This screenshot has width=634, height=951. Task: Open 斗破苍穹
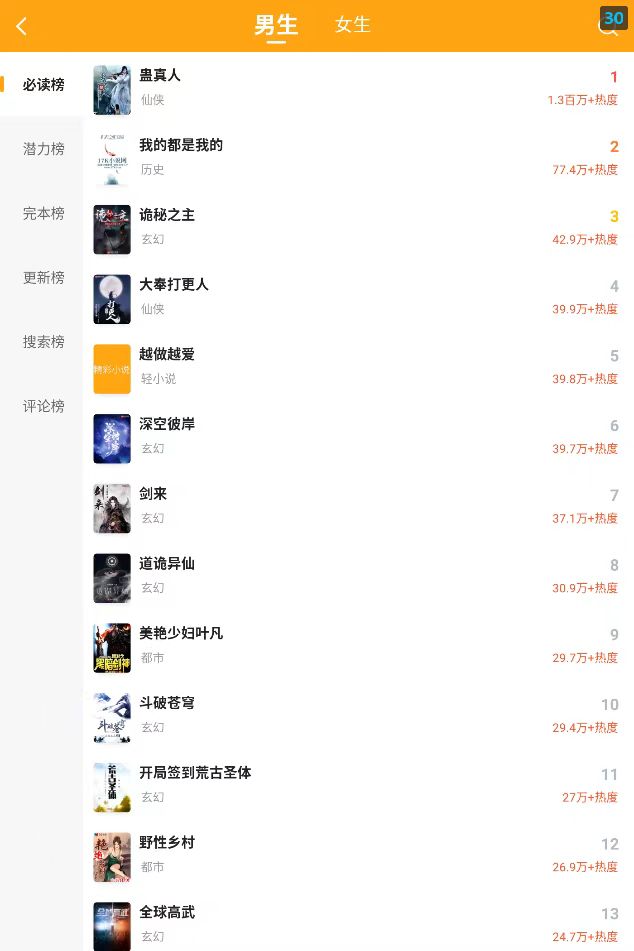(x=167, y=703)
